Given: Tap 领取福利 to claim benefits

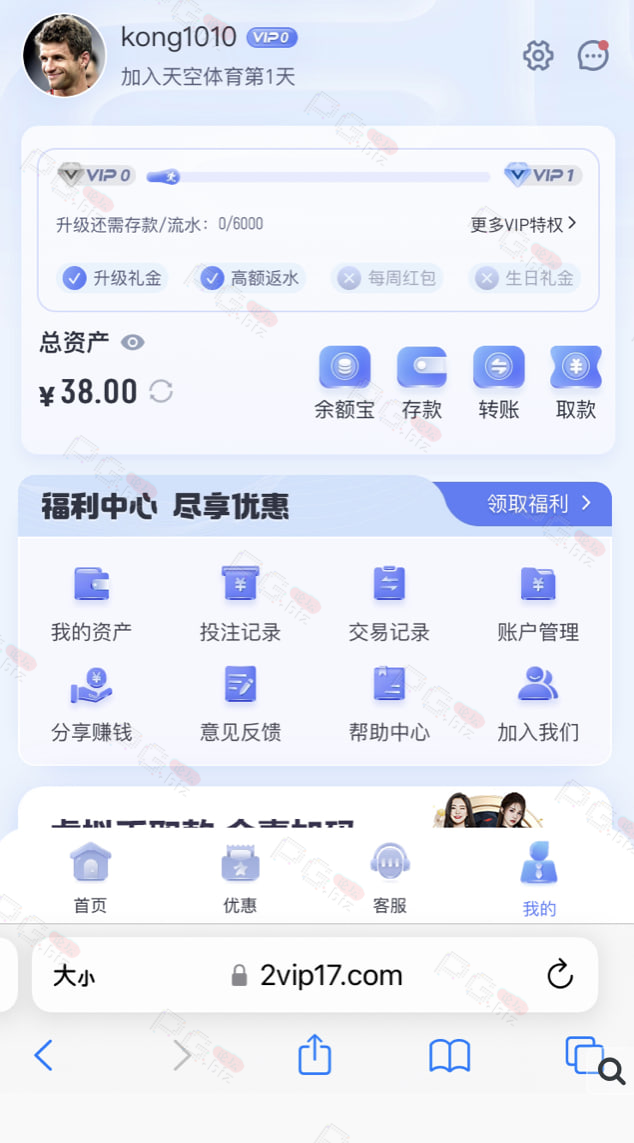Looking at the screenshot, I should click(x=539, y=504).
